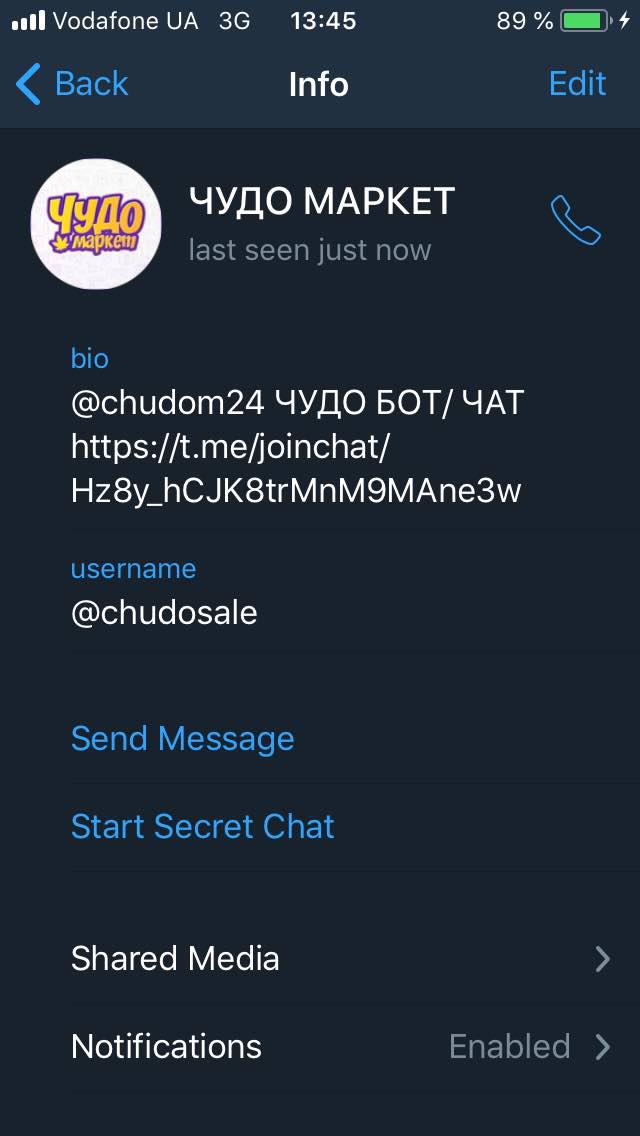Go back using the Back button
640x1136 pixels.
(72, 84)
